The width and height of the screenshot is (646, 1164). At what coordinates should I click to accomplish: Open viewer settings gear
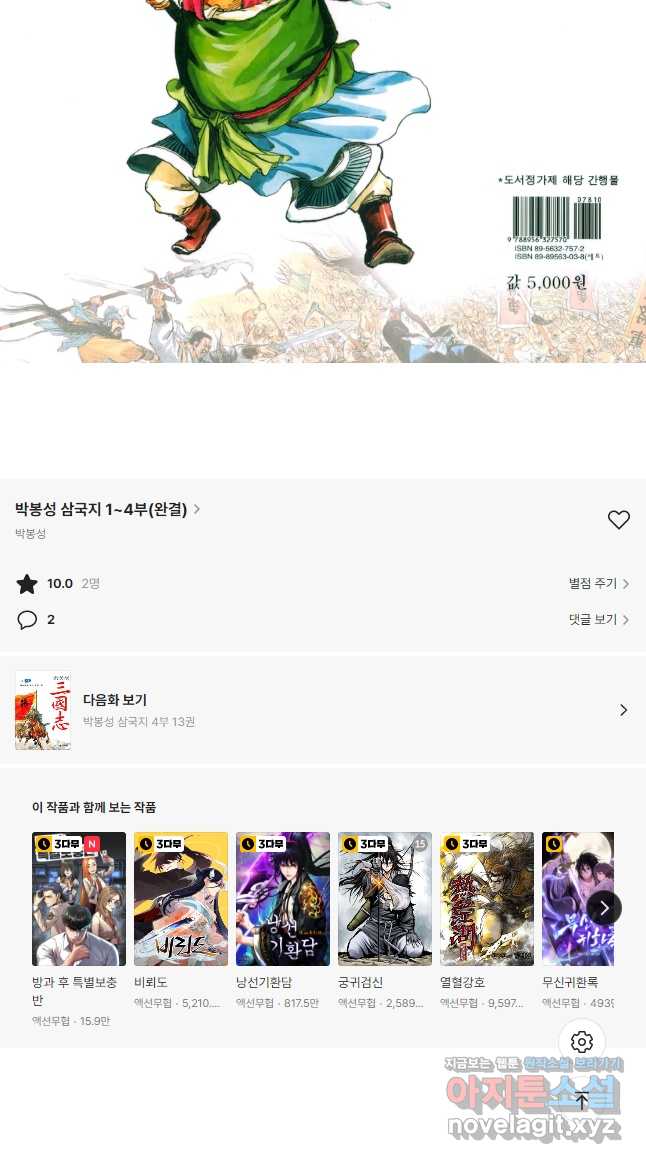pyautogui.click(x=582, y=1042)
